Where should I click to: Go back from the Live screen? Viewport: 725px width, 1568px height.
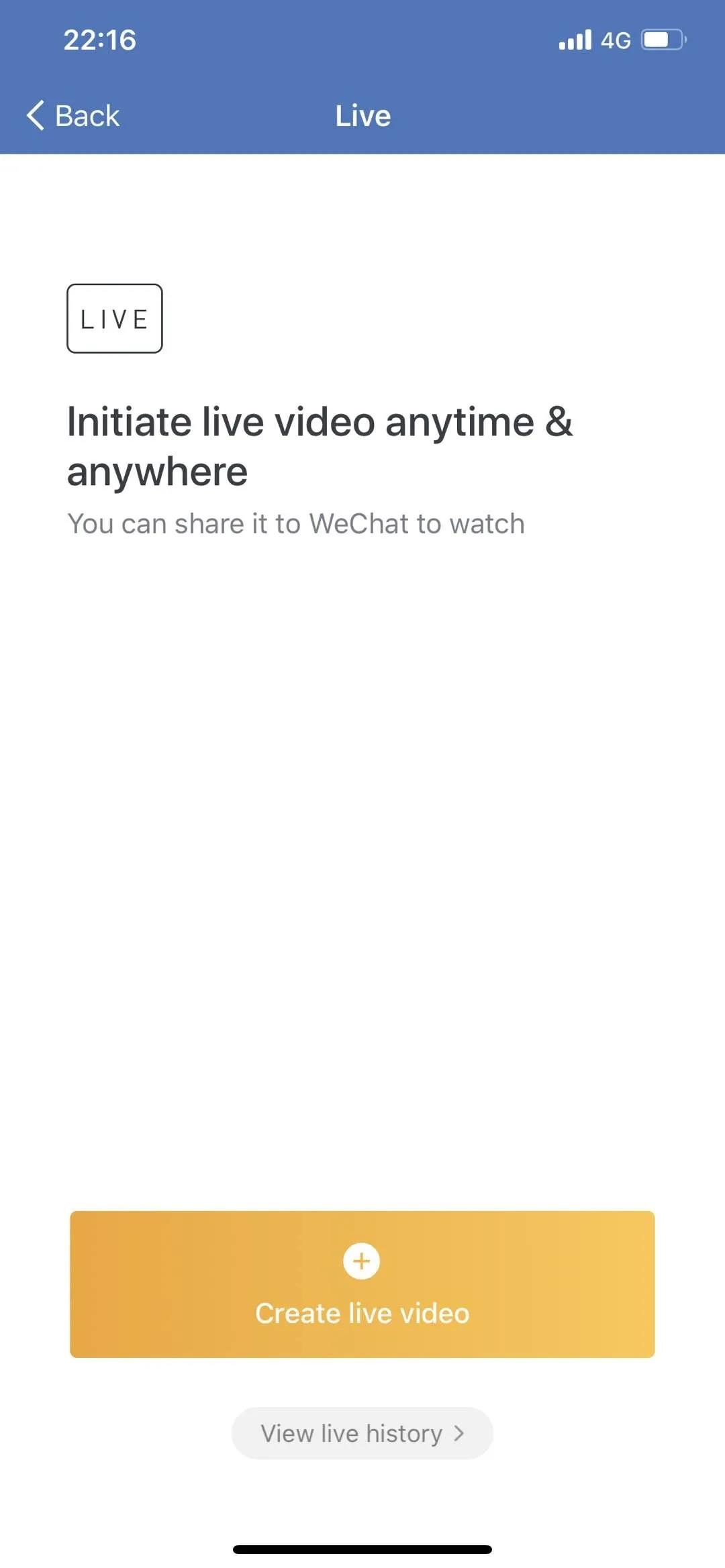tap(72, 115)
